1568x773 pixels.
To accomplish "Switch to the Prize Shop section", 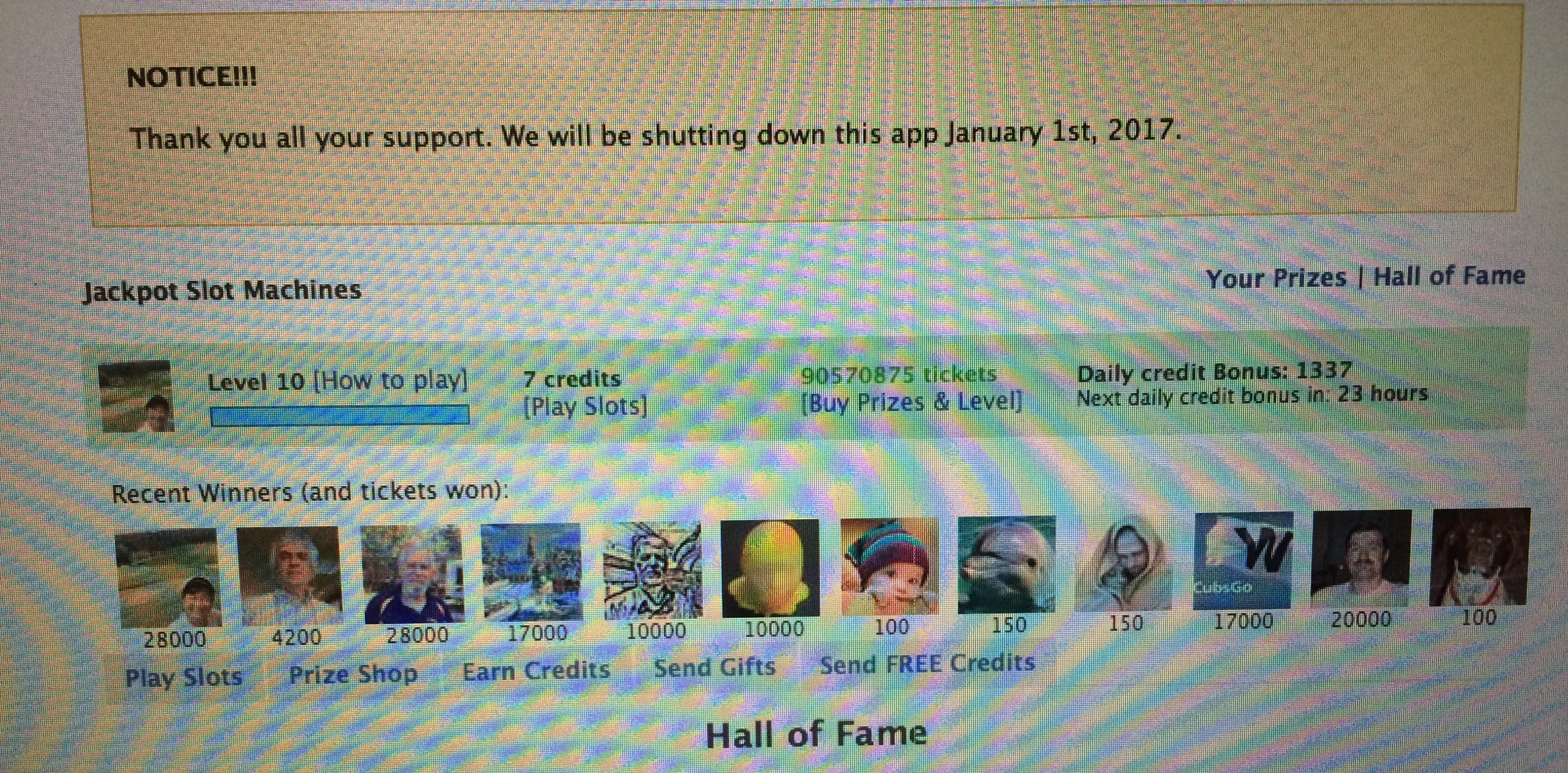I will (x=353, y=674).
